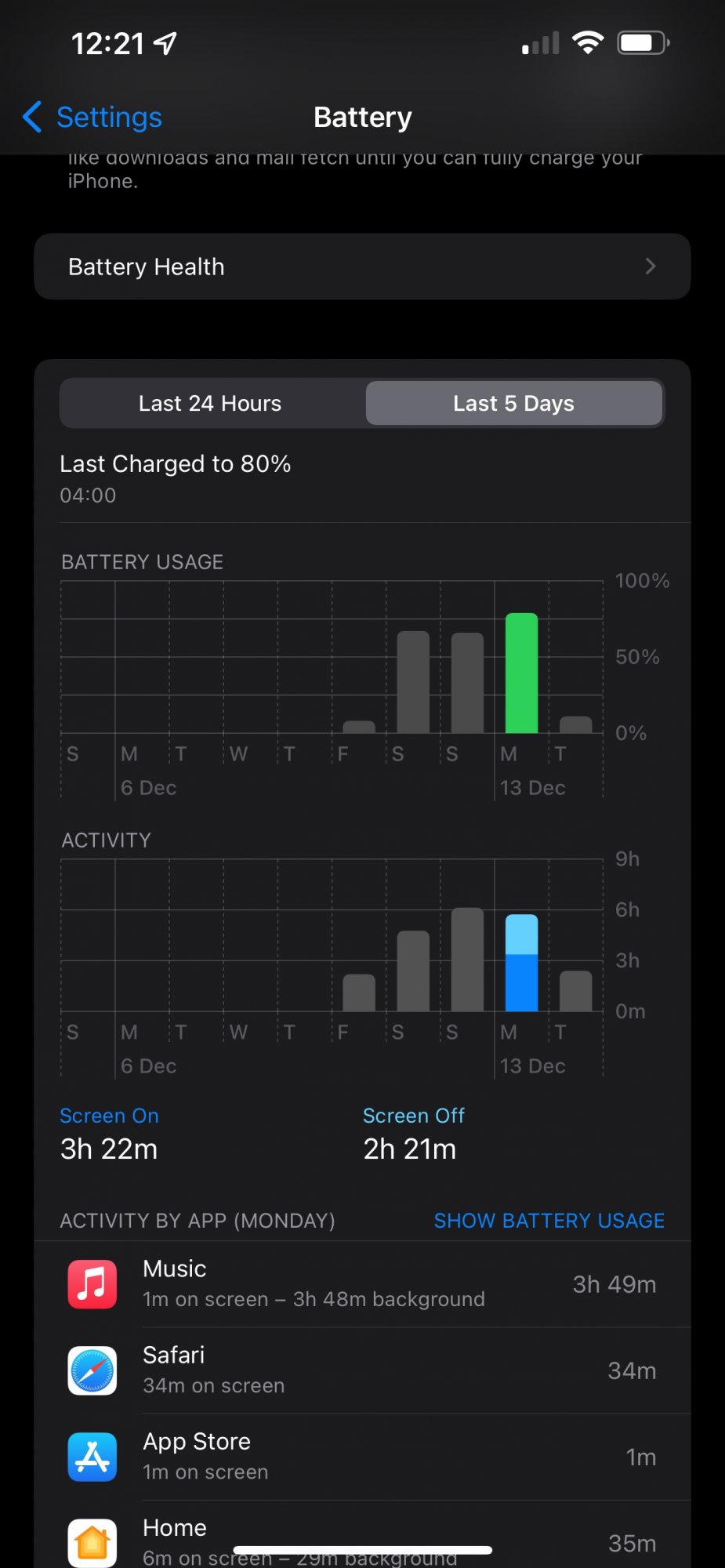This screenshot has height=1568, width=725.
Task: Select Tuesday's activity bar
Action: click(x=576, y=992)
